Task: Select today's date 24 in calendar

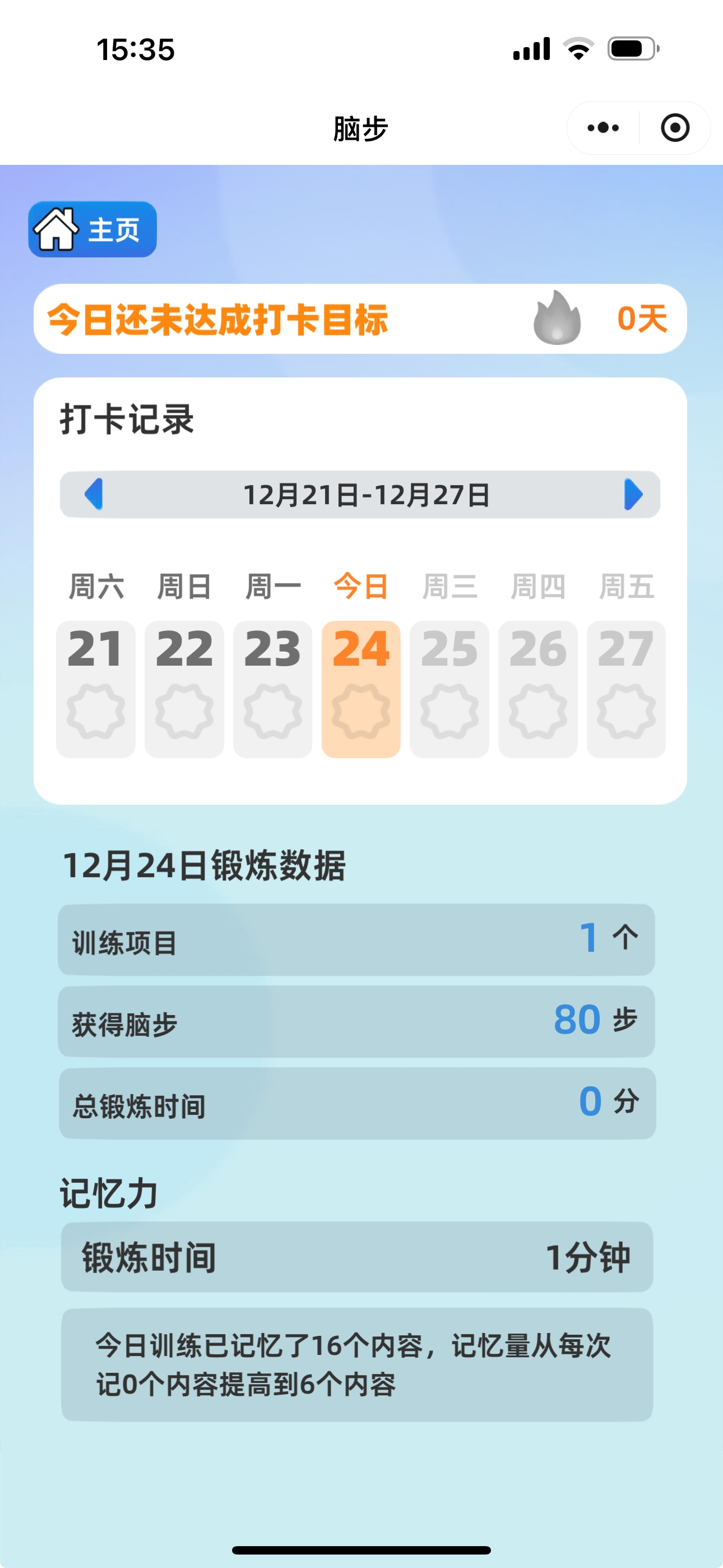Action: pyautogui.click(x=361, y=689)
